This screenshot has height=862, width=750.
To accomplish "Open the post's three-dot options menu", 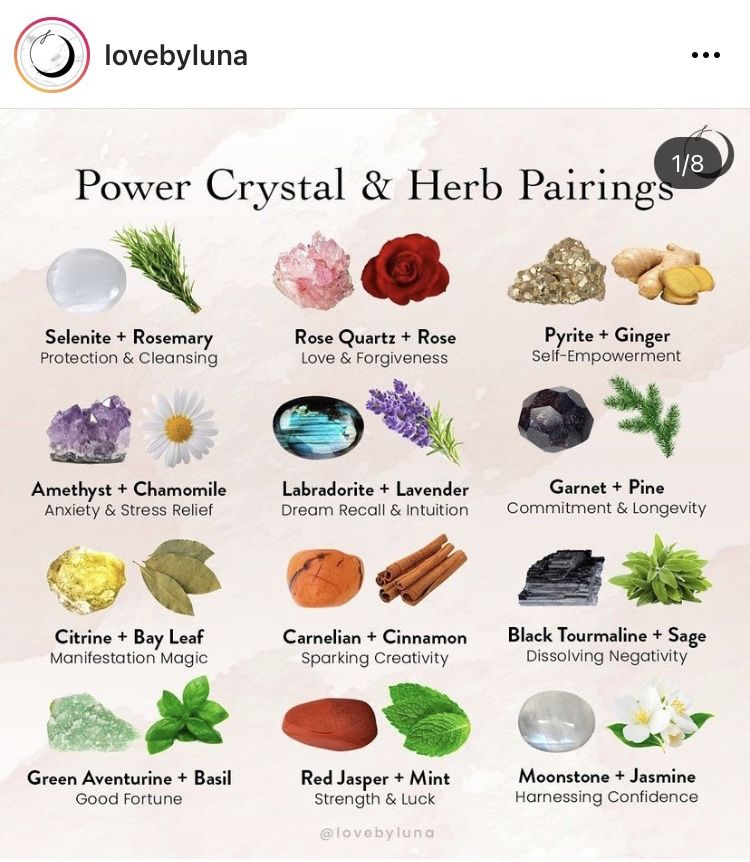I will pyautogui.click(x=705, y=55).
